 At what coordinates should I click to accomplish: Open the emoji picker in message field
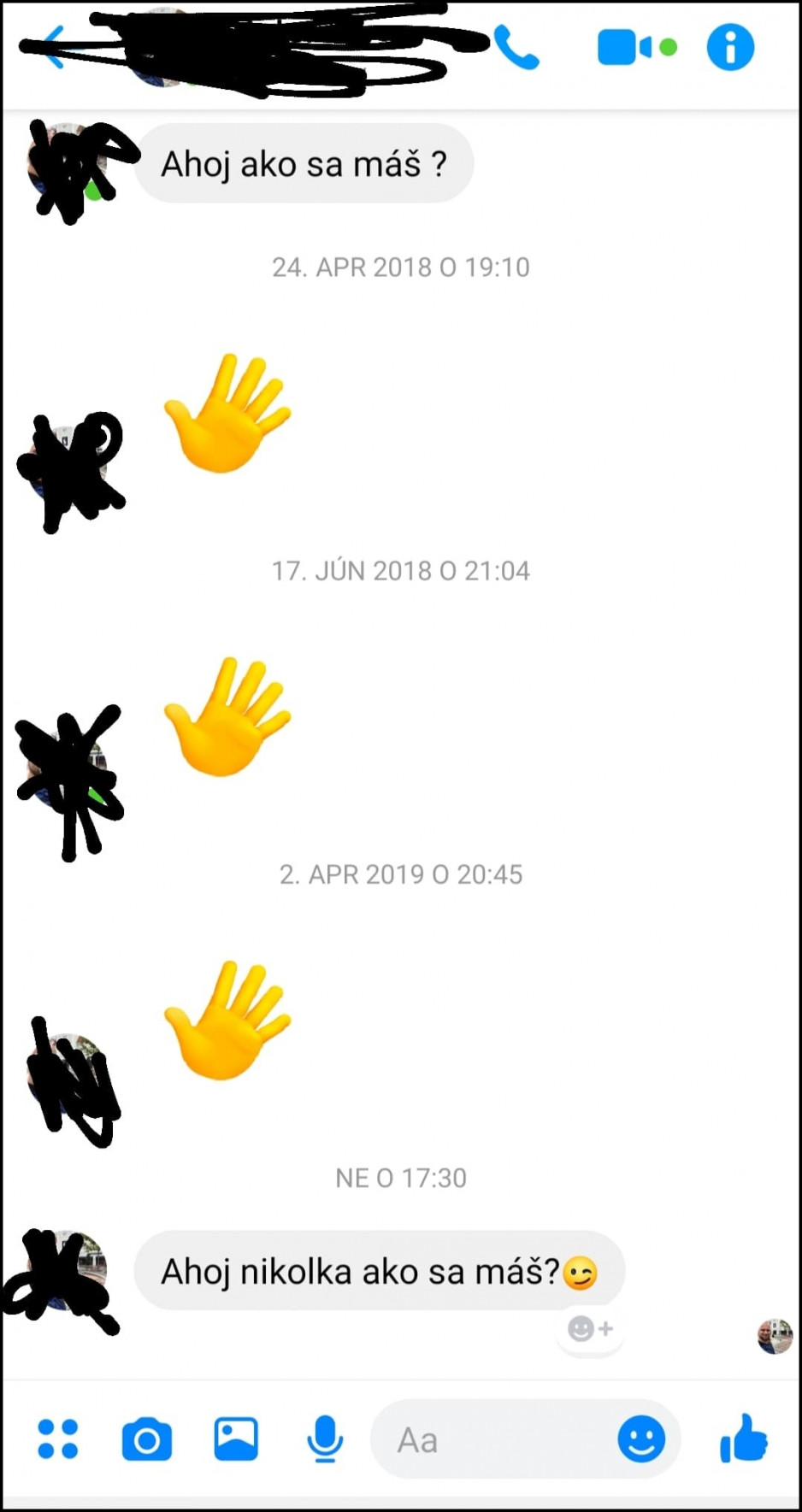641,1439
